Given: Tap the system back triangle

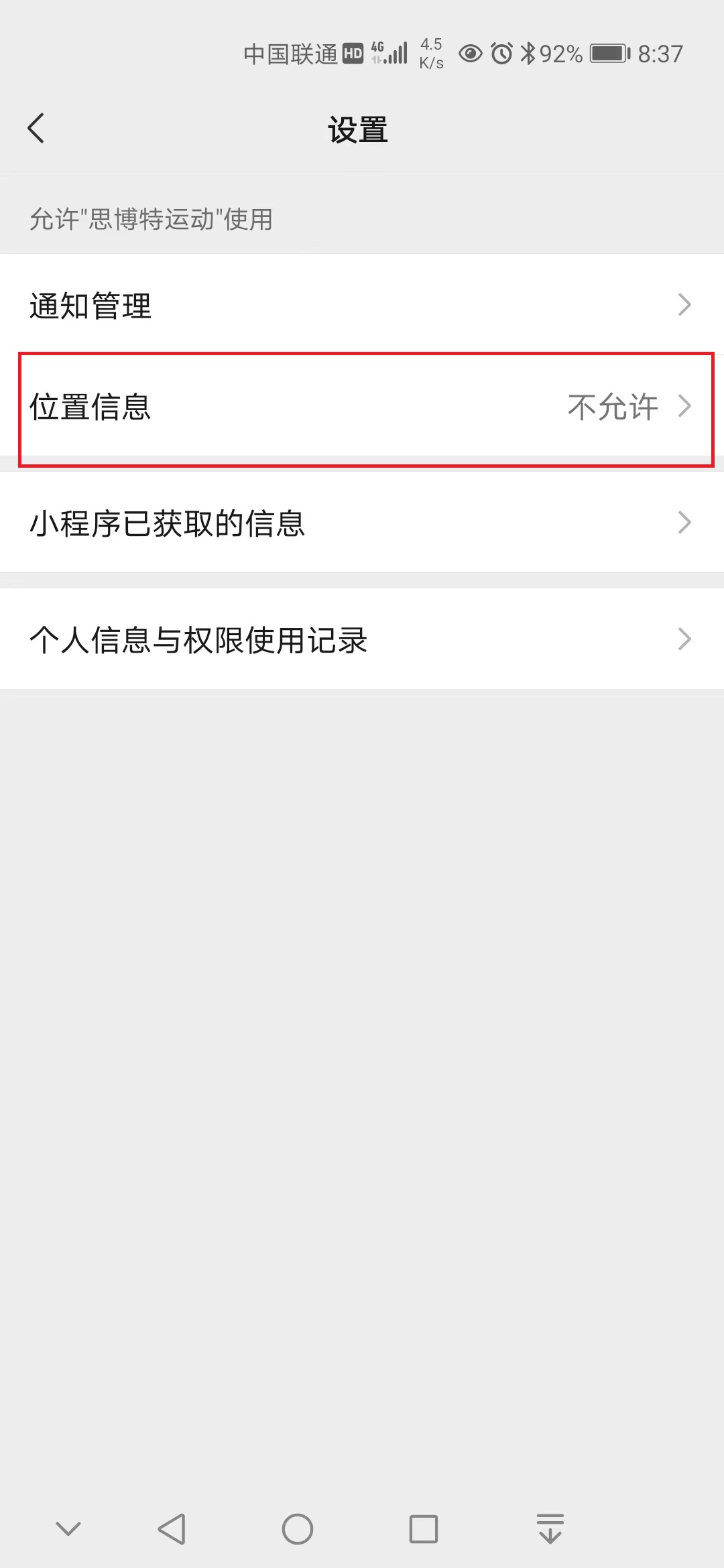Looking at the screenshot, I should 172,1529.
